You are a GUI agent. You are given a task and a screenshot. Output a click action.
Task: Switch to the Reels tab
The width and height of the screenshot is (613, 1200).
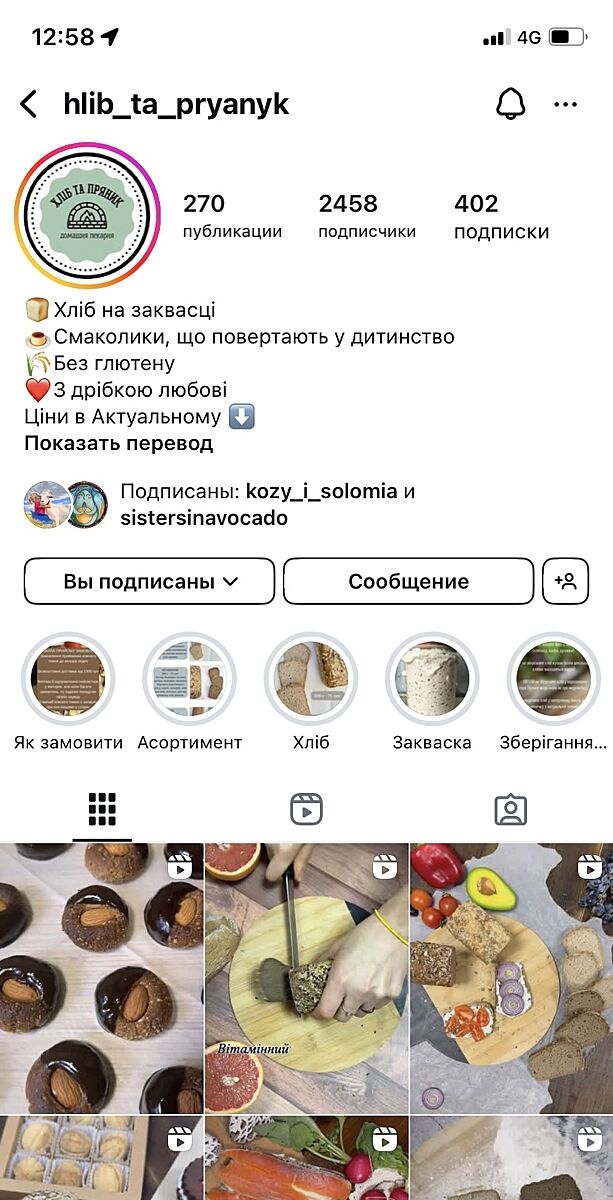(x=306, y=809)
